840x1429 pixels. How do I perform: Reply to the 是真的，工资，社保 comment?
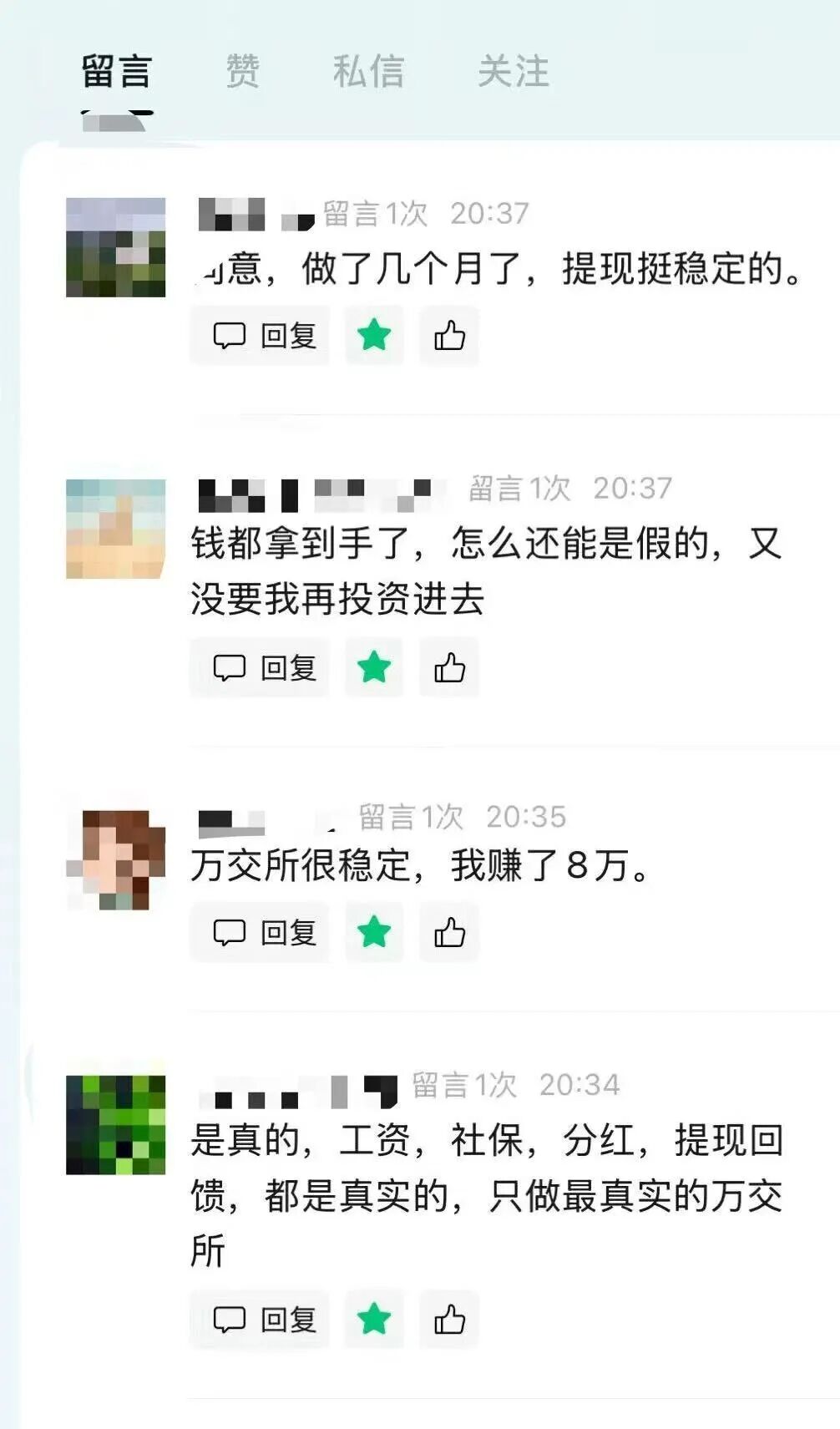(x=261, y=1320)
